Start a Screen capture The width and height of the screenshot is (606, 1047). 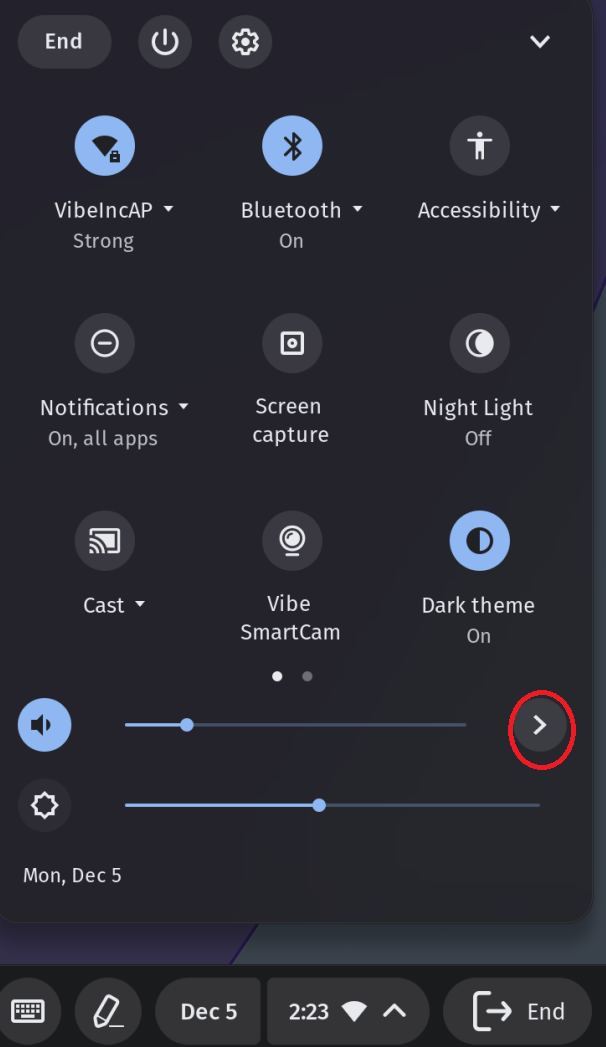click(x=292, y=343)
